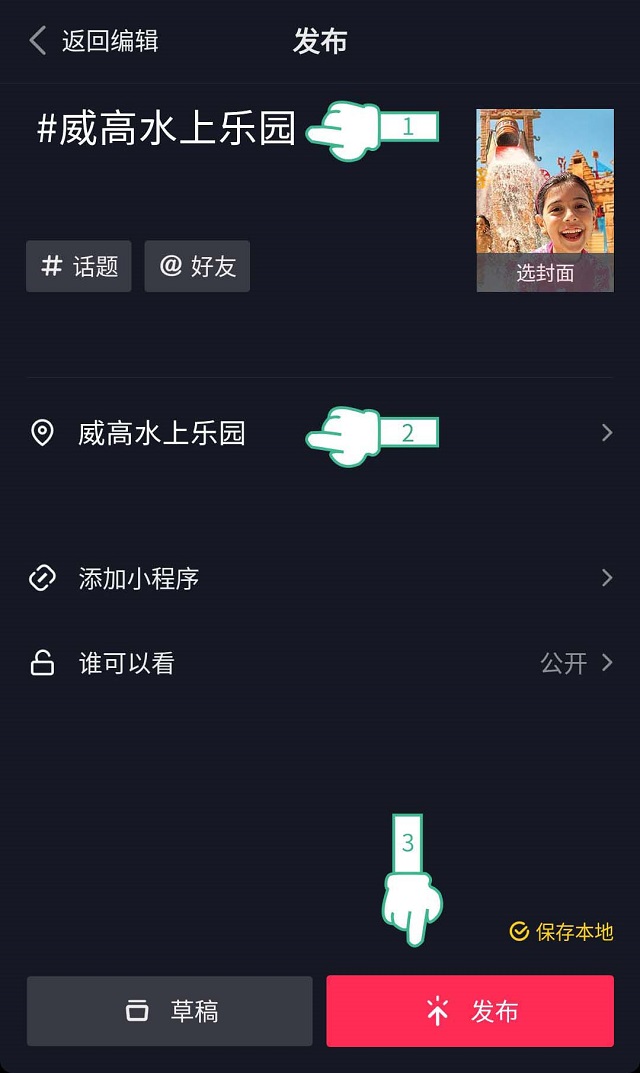Go back via 返回编辑
Viewport: 640px width, 1073px height.
pyautogui.click(x=94, y=41)
